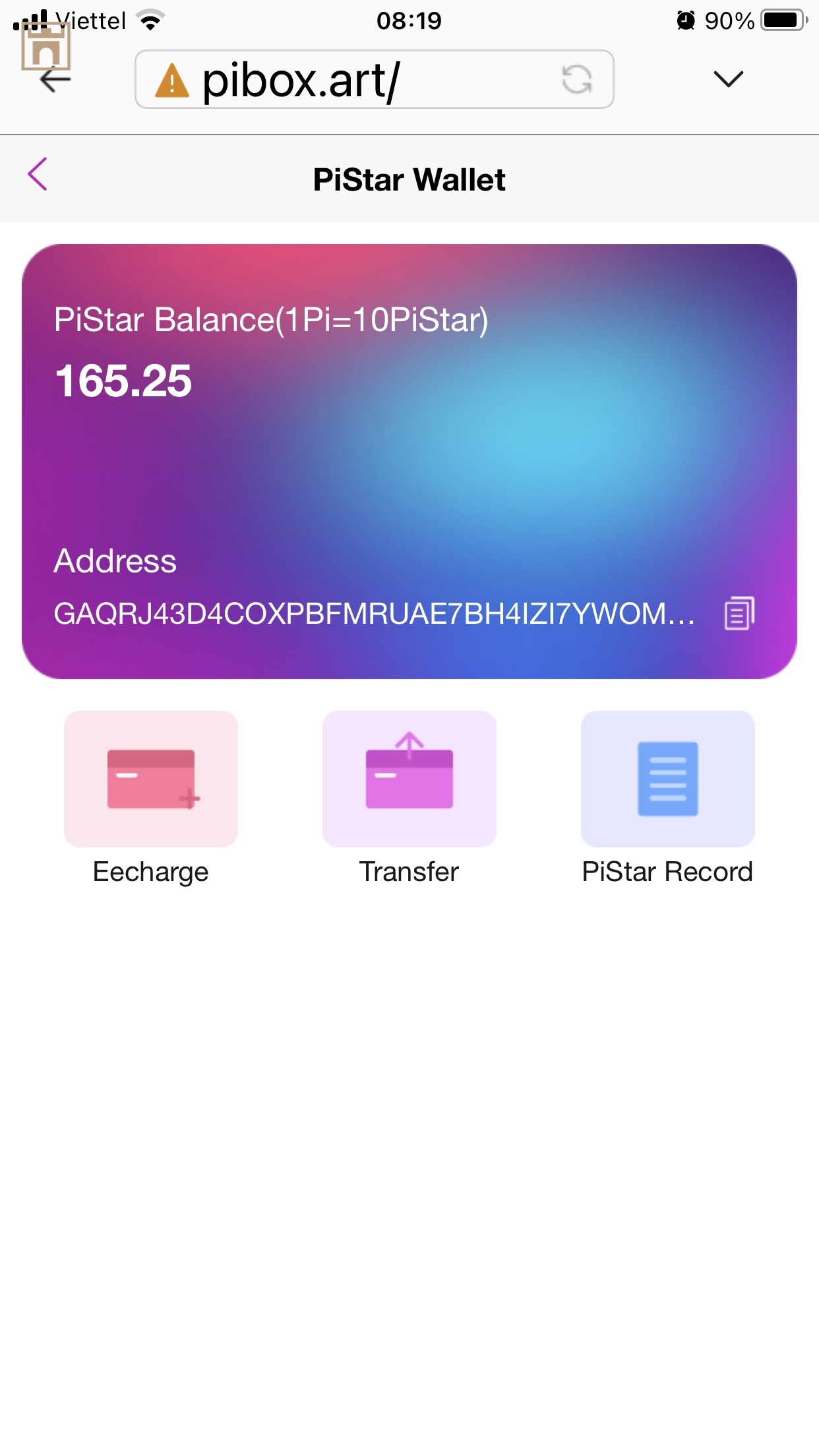The width and height of the screenshot is (819, 1456).
Task: Copy the wallet address
Action: pyautogui.click(x=739, y=614)
